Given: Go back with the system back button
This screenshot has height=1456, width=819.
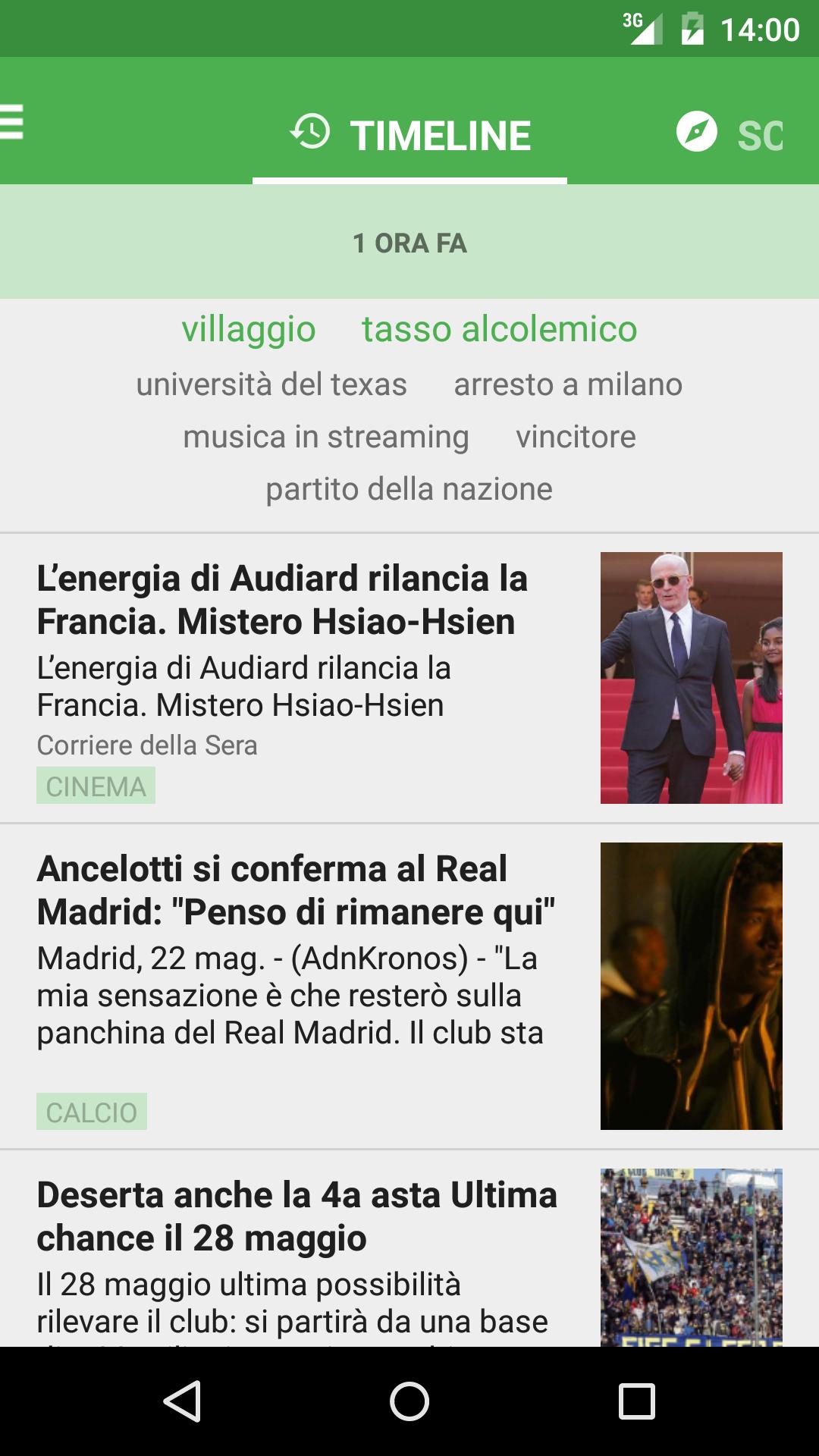Looking at the screenshot, I should tap(182, 1401).
